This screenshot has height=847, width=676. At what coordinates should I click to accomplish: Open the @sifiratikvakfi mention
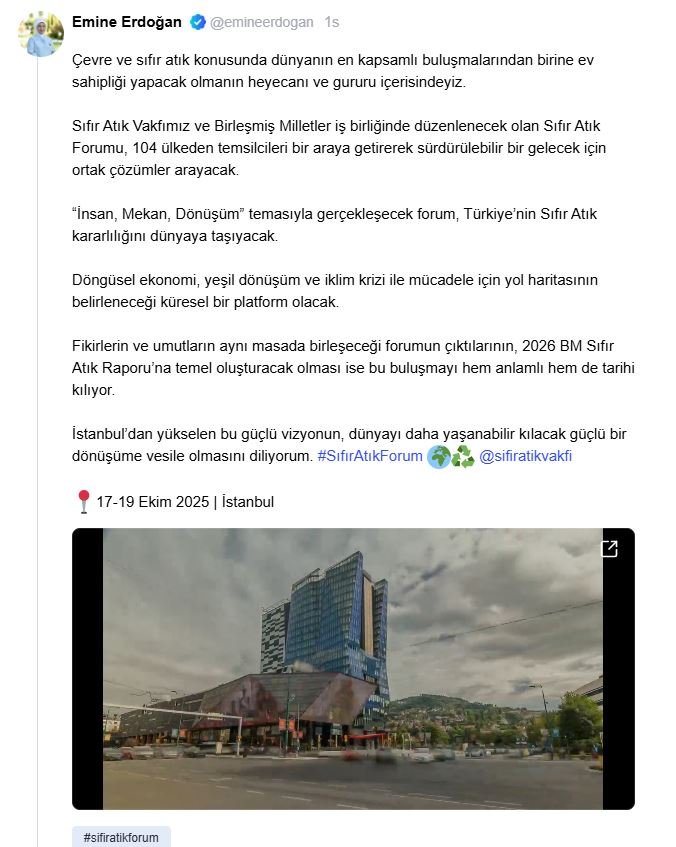click(525, 456)
